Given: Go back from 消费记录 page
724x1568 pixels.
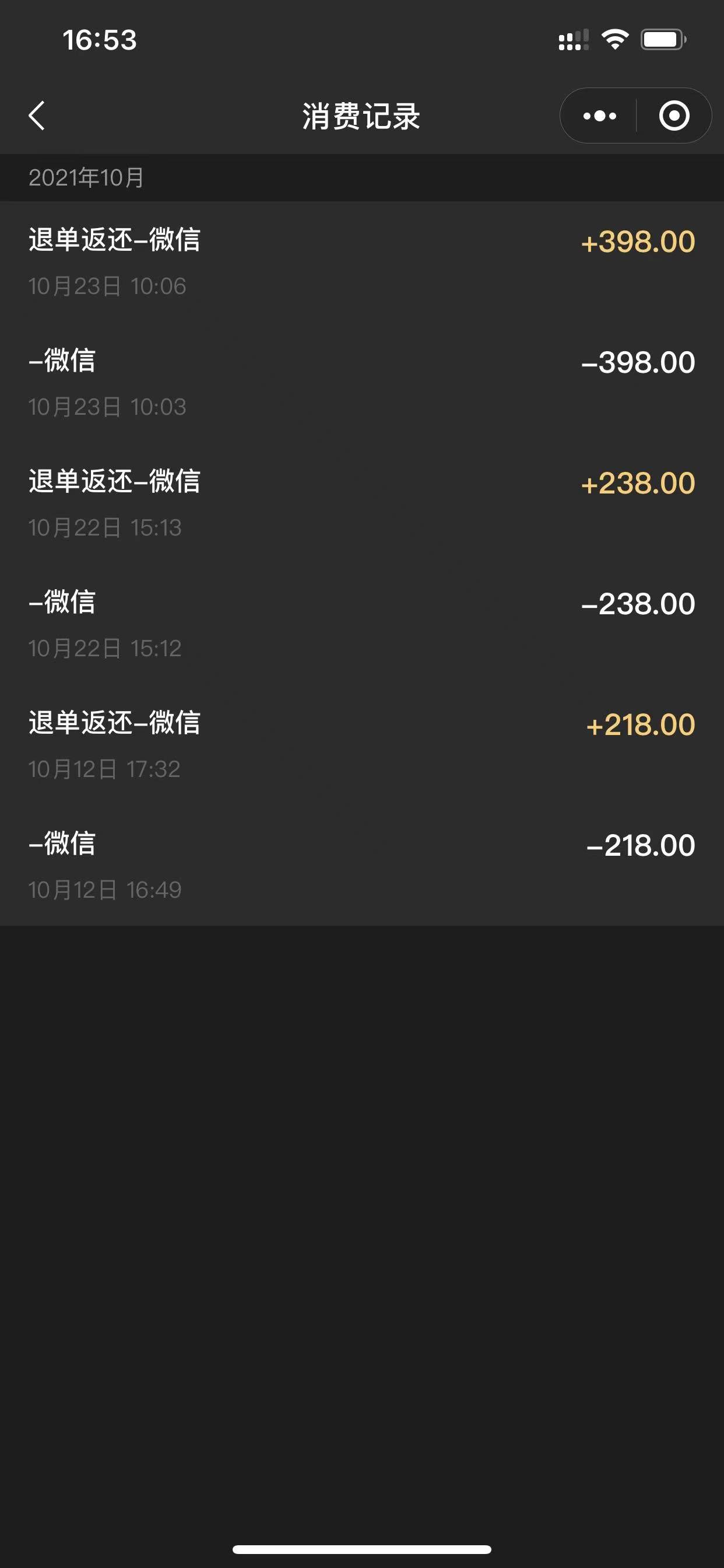Looking at the screenshot, I should pos(37,116).
